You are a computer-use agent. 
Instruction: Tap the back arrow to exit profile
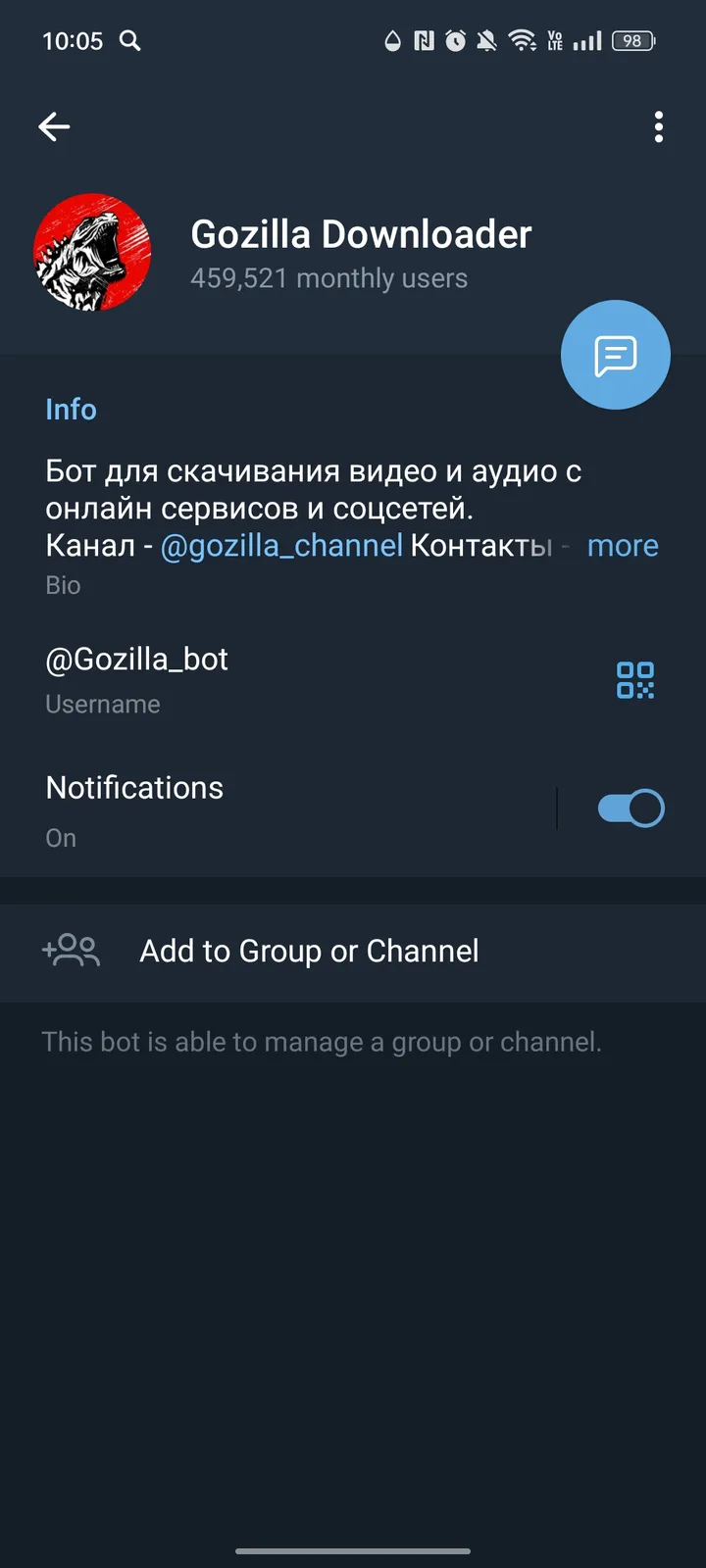tap(54, 126)
